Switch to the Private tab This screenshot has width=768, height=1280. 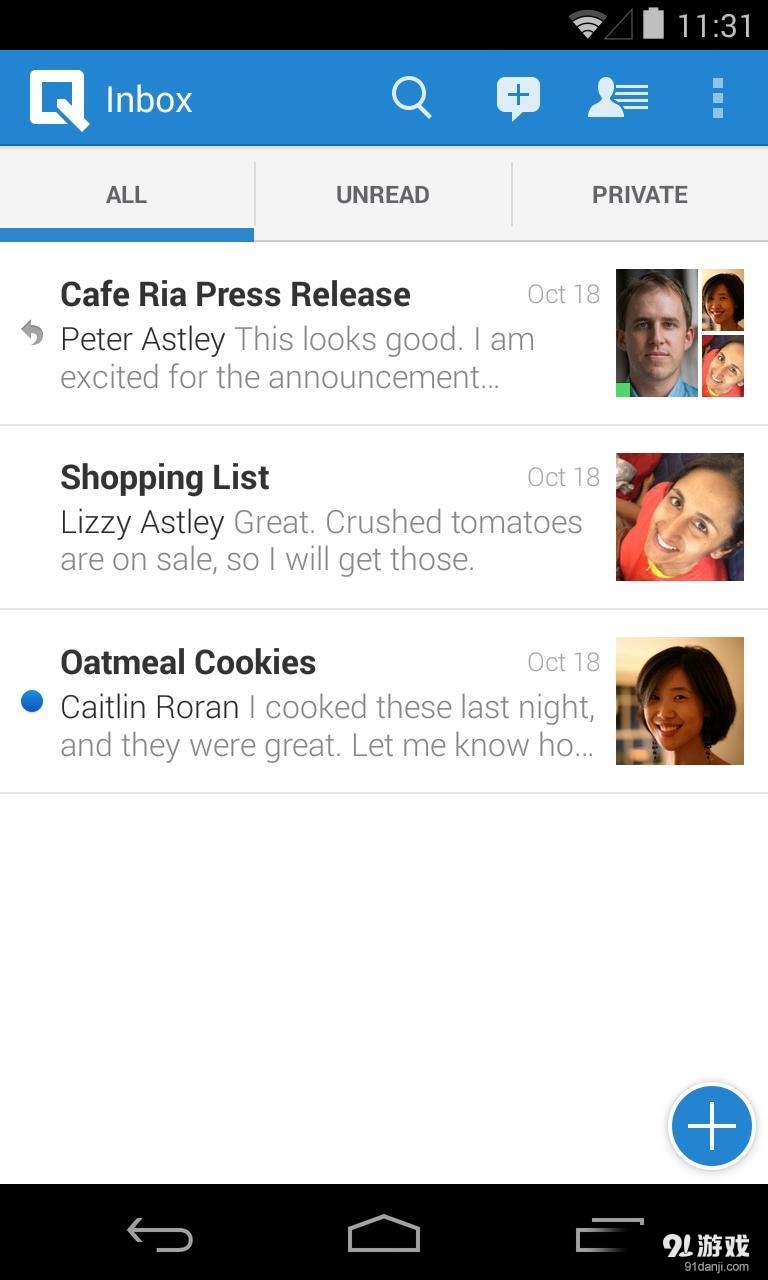click(640, 195)
